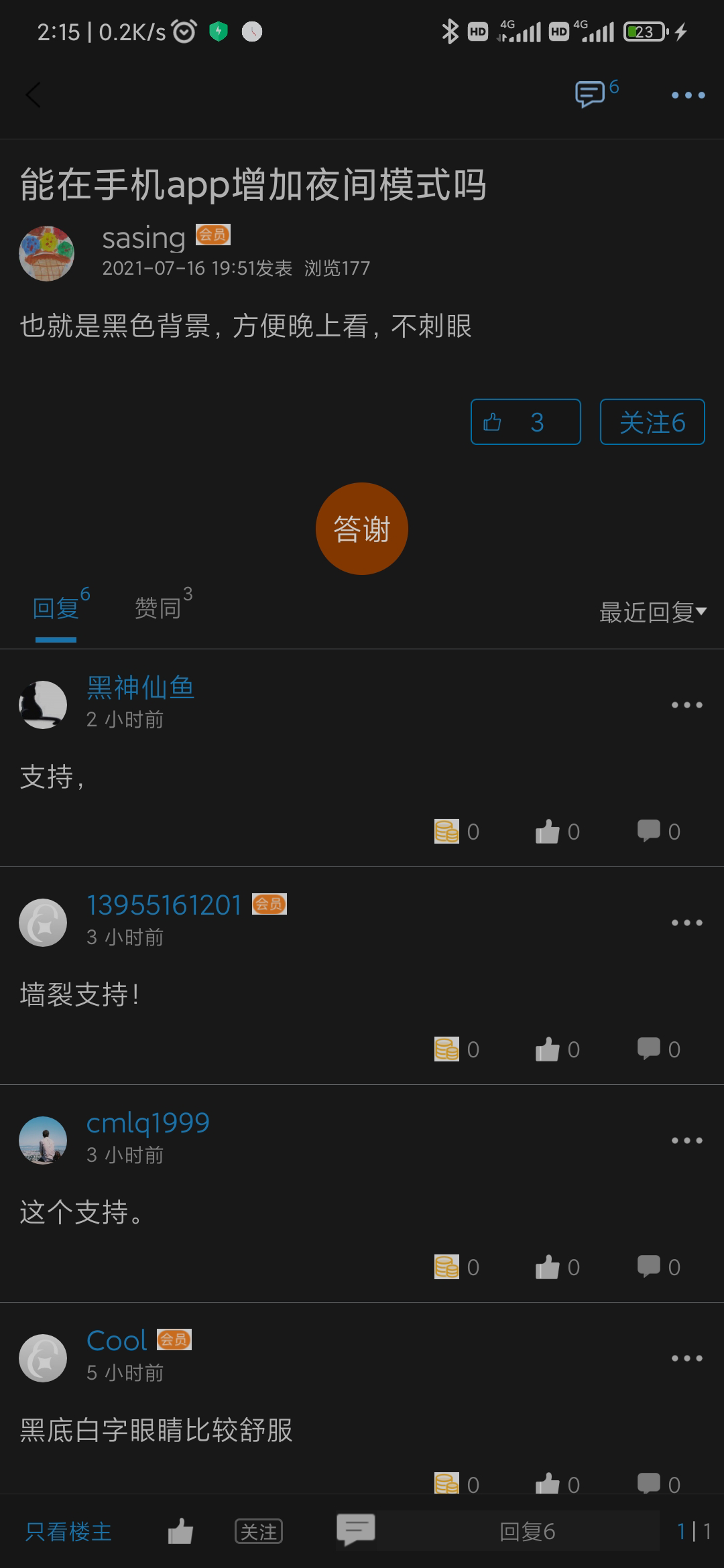Tap the bottom bar thumbs-up icon
The height and width of the screenshot is (1568, 724).
(x=180, y=1532)
